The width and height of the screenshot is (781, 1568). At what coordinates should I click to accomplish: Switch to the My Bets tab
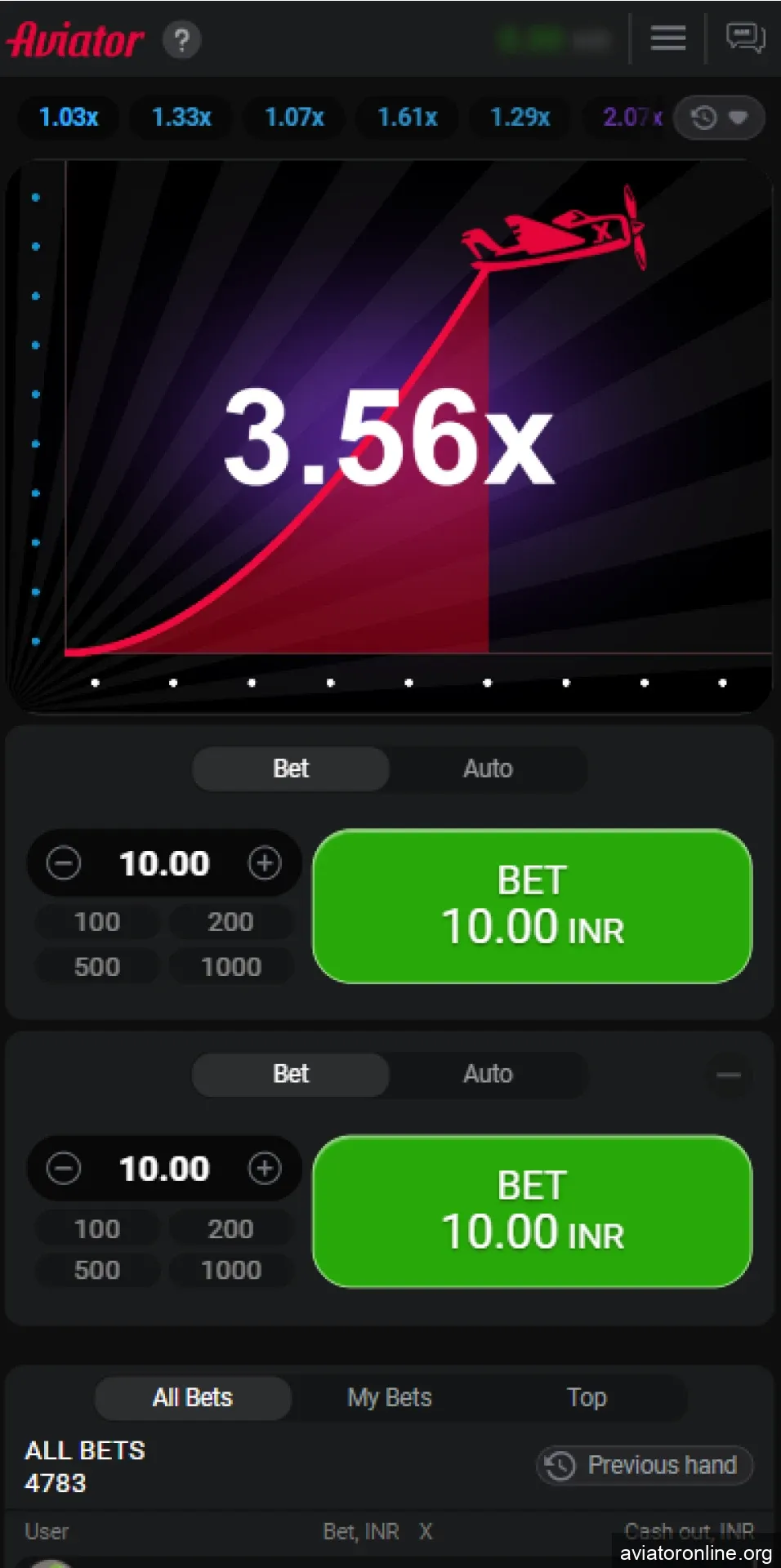click(389, 1397)
